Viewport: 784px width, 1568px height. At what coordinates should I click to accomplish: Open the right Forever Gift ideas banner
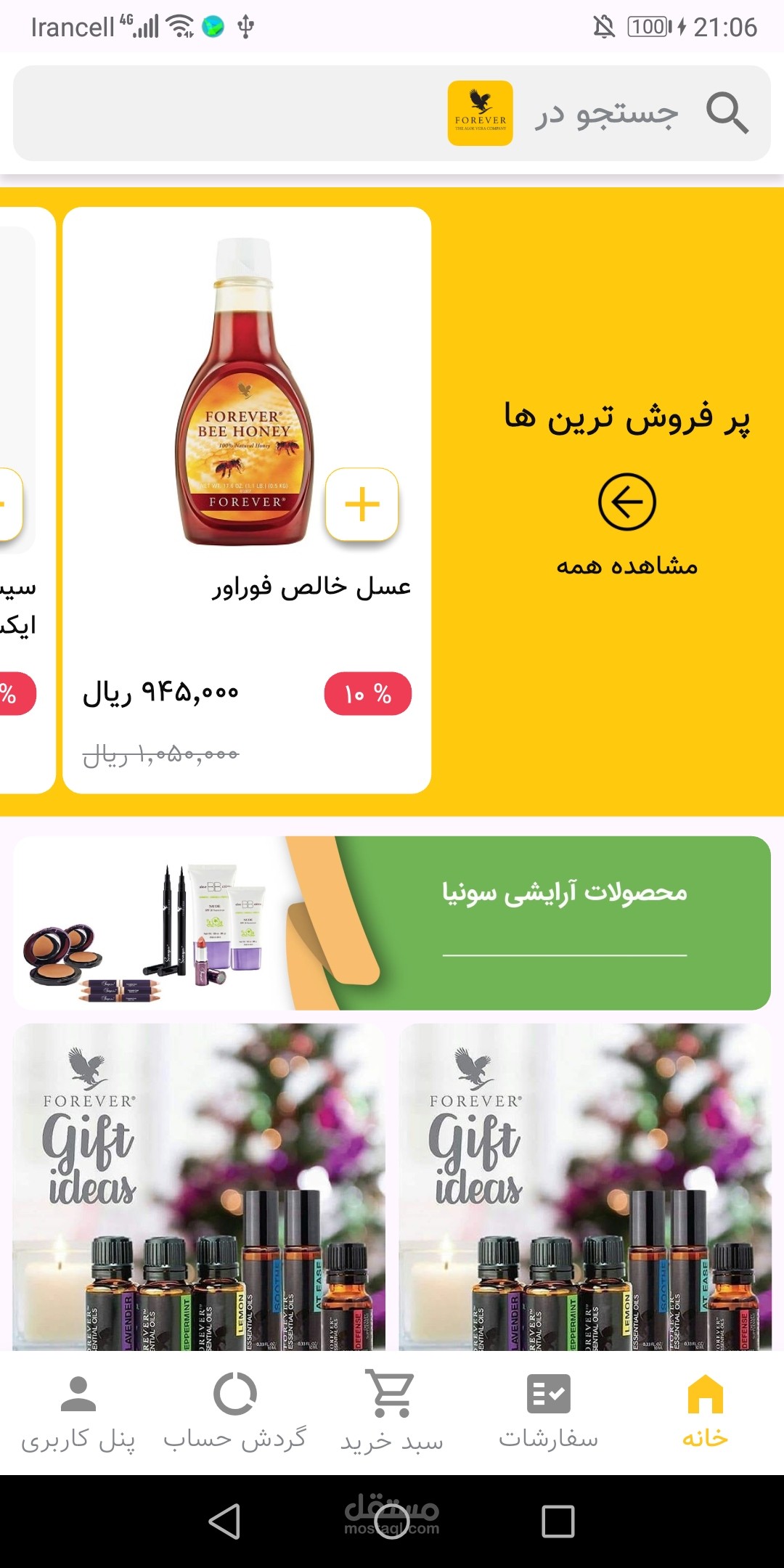click(x=585, y=1187)
